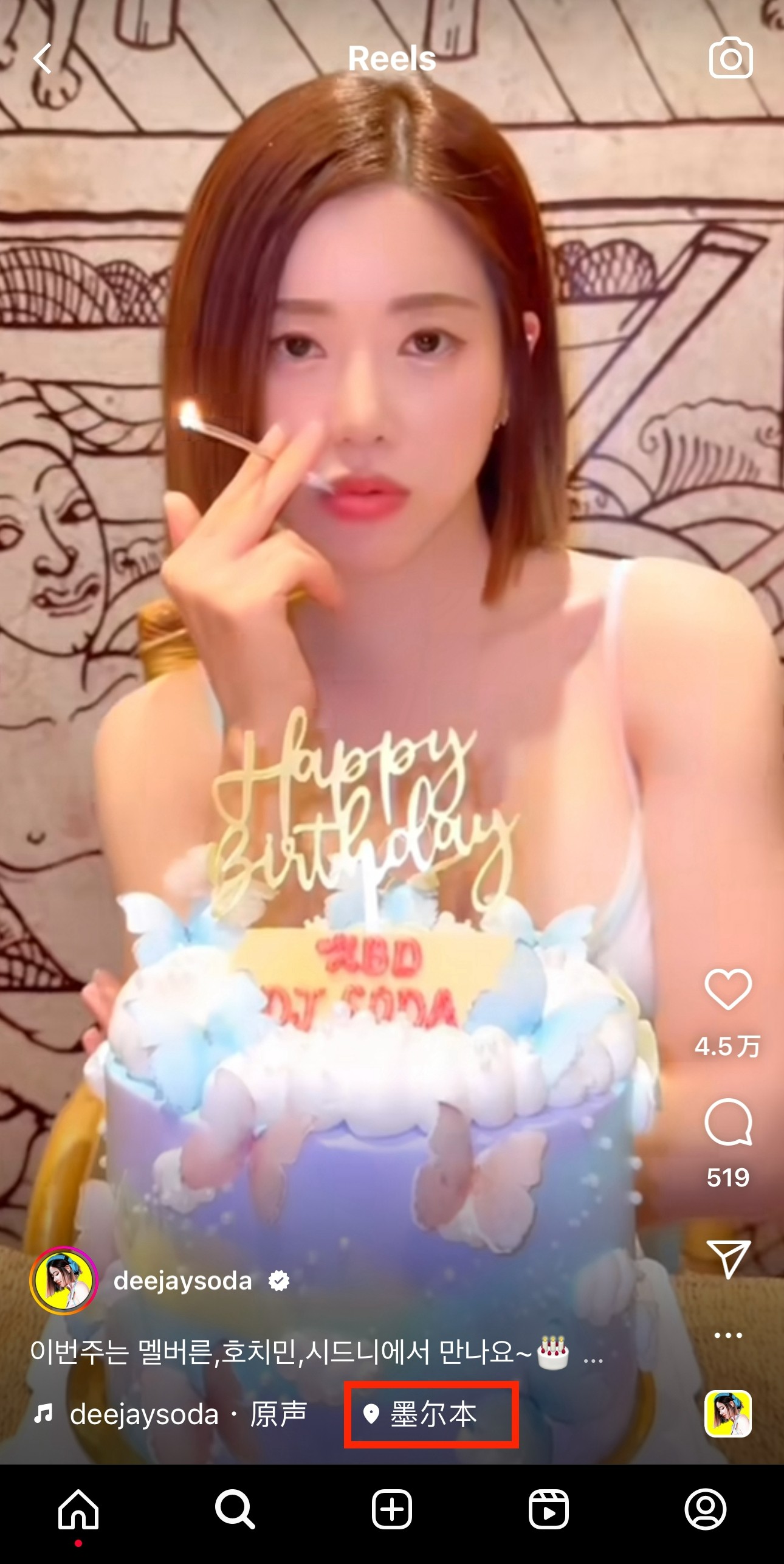
Task: Open deejaysoda's profile picture
Action: click(x=64, y=1280)
